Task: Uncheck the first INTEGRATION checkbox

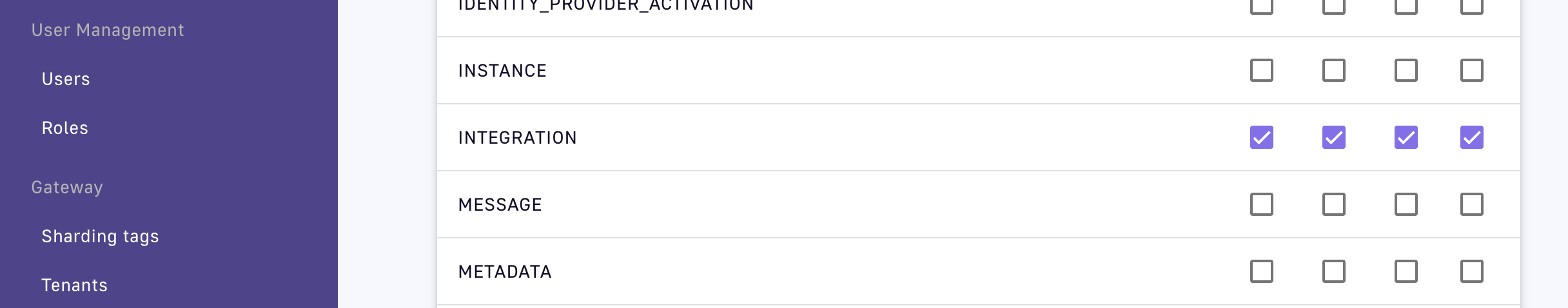Action: point(1261,137)
